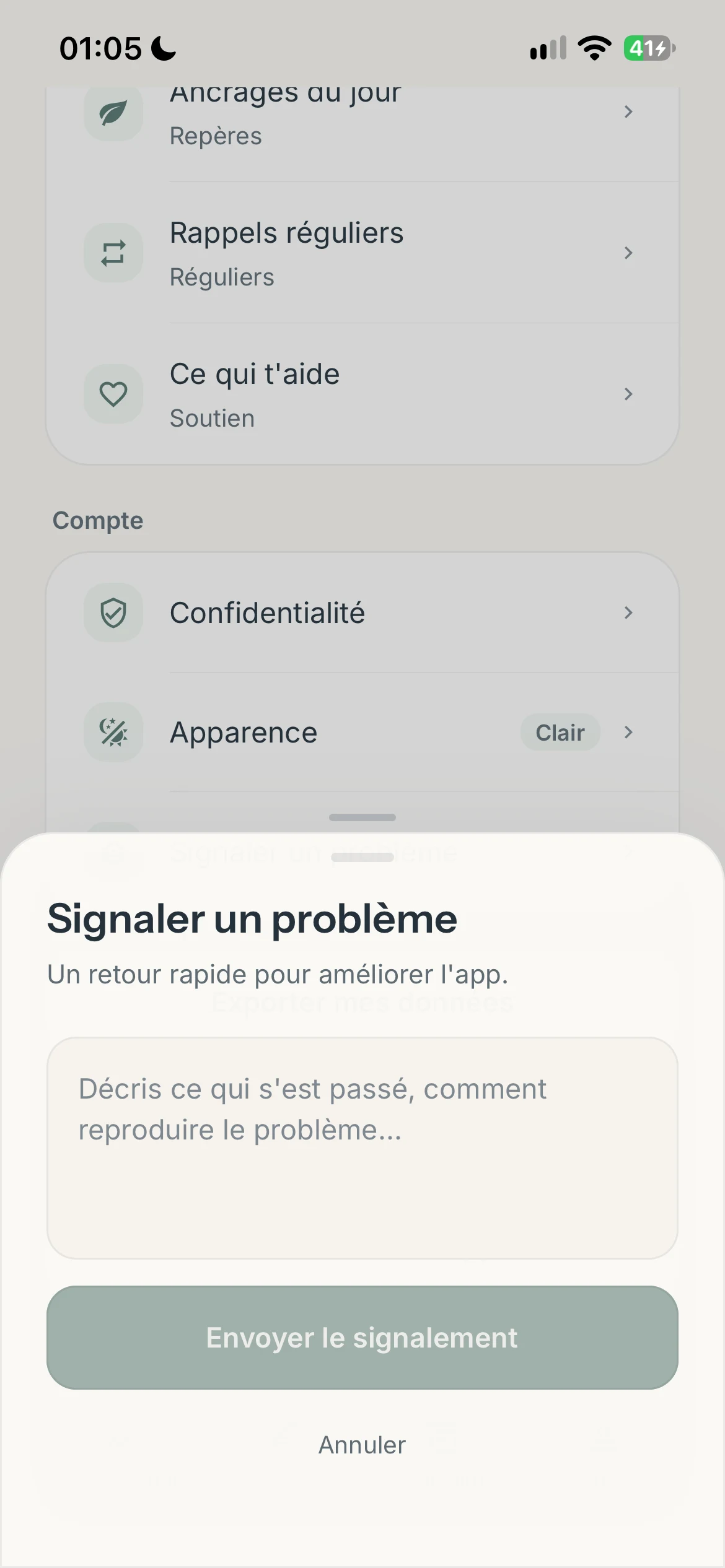
Task: Open Confidentialité settings
Action: 362,612
